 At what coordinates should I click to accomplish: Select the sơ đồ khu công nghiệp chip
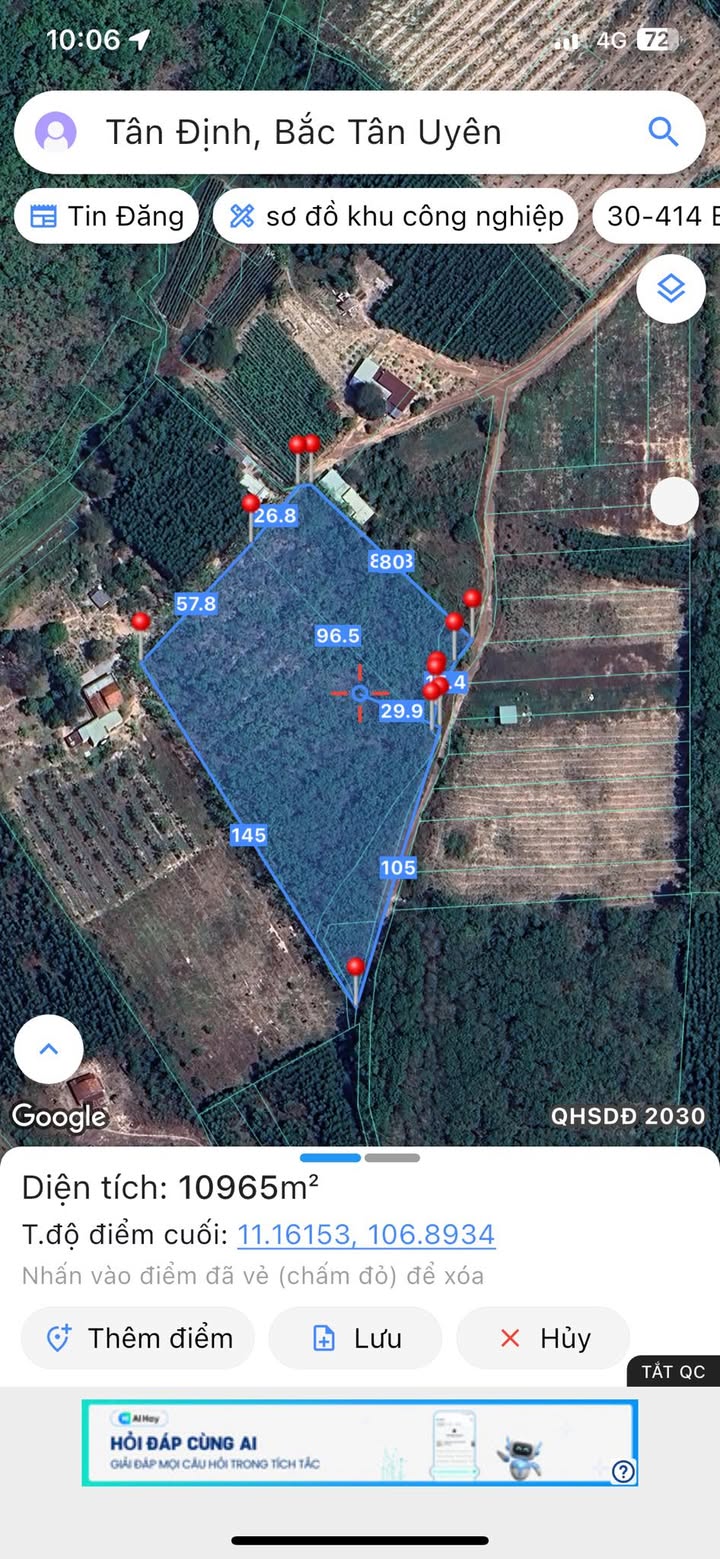pos(396,216)
